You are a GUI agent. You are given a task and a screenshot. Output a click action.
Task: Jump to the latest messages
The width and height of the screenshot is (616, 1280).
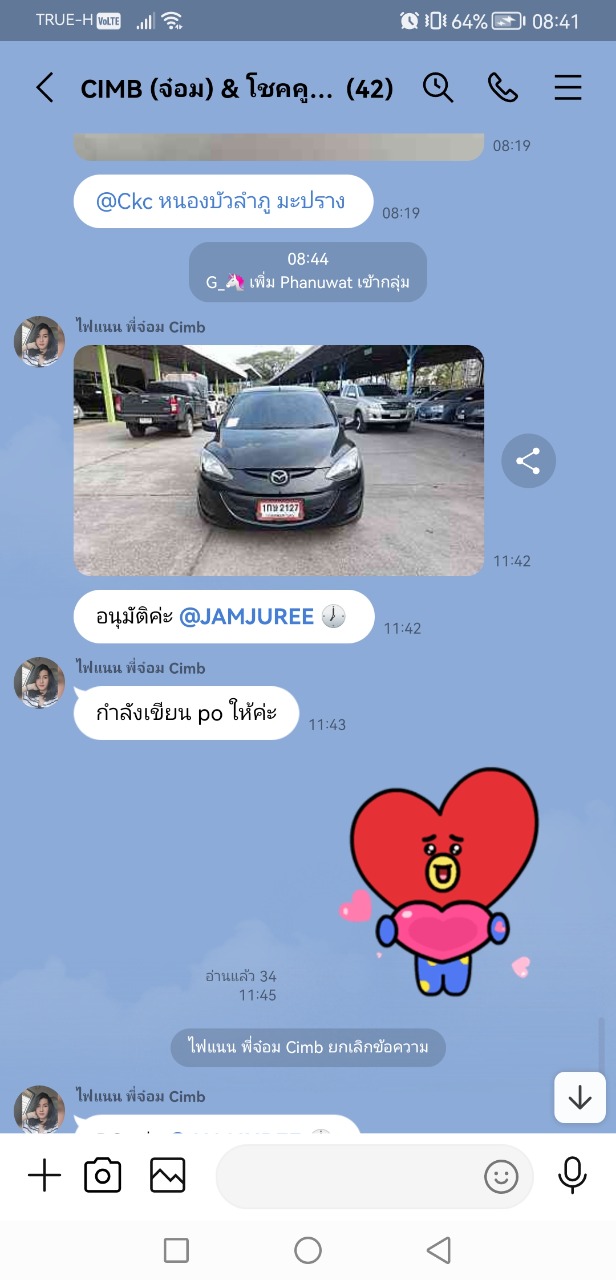(x=580, y=1098)
